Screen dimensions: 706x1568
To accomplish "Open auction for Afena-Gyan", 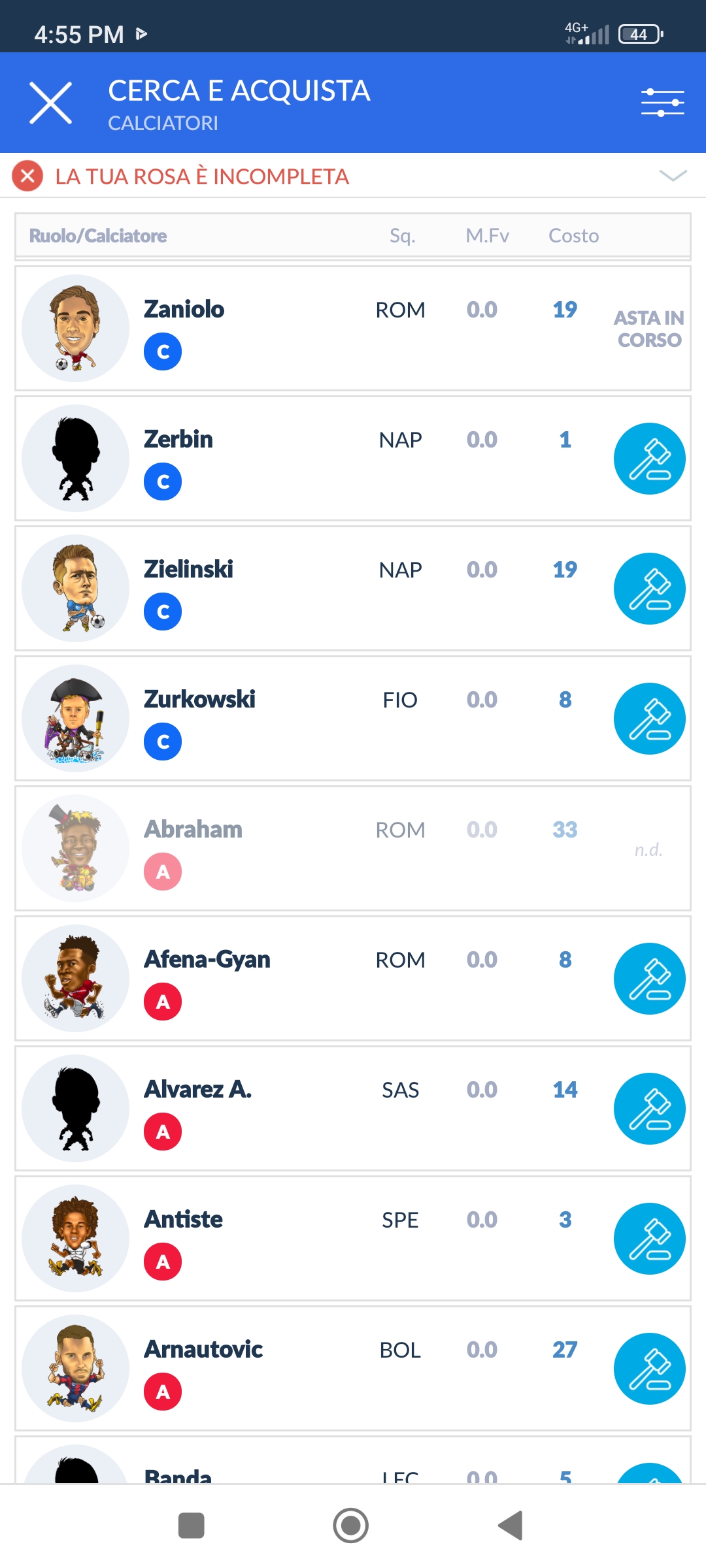I will click(x=648, y=979).
